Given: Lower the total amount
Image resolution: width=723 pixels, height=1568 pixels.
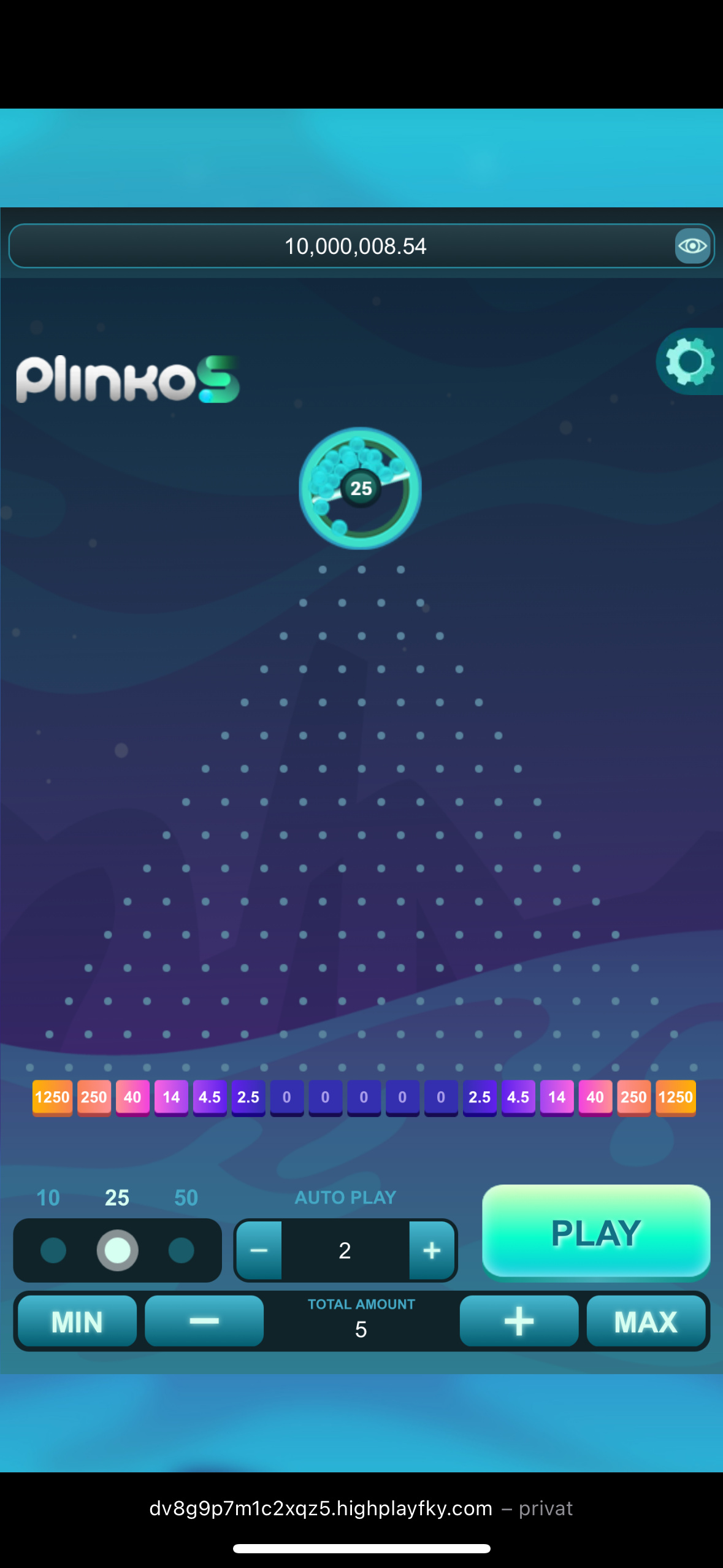Looking at the screenshot, I should click(x=204, y=1321).
